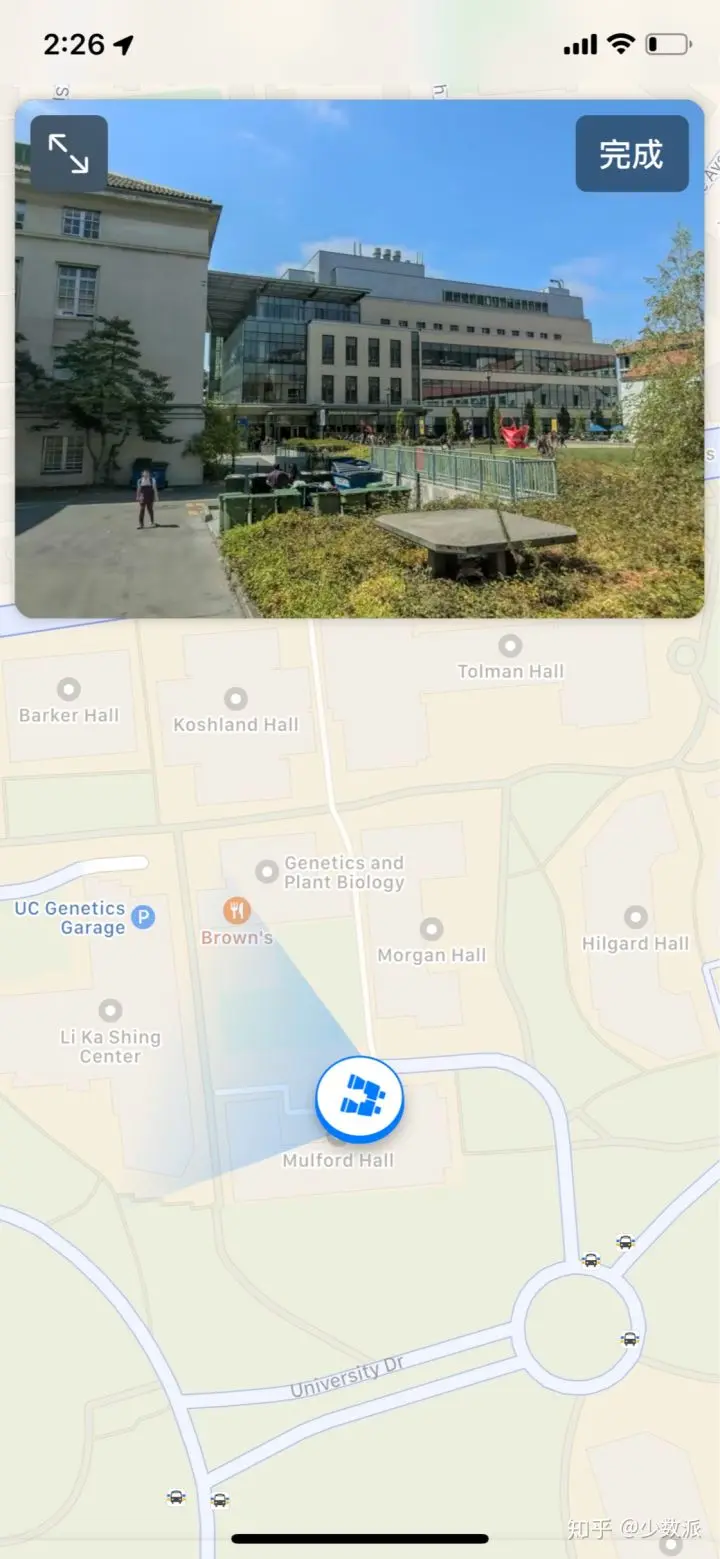Open Koshland Hall place marker
The image size is (720, 1559).
236,698
